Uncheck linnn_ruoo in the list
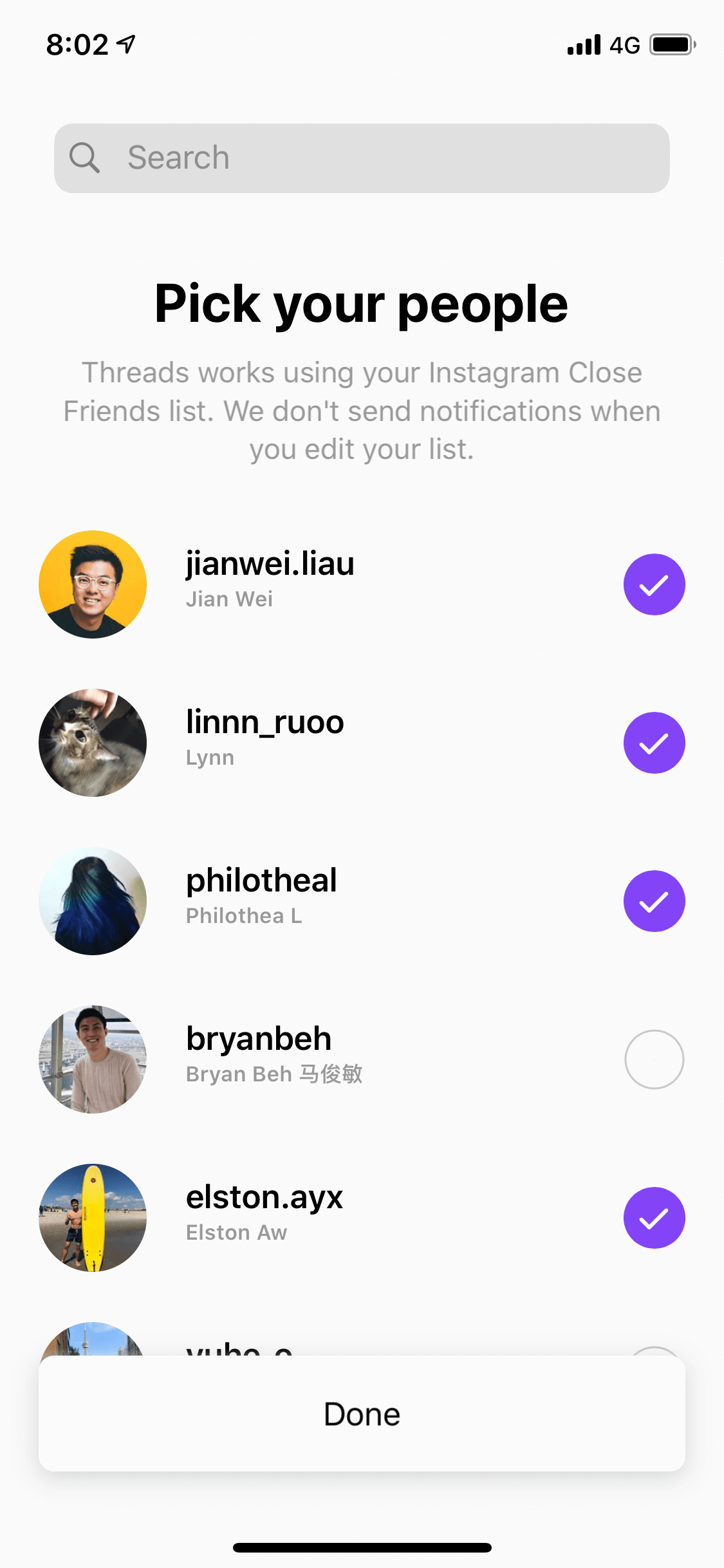724x1568 pixels. 654,743
